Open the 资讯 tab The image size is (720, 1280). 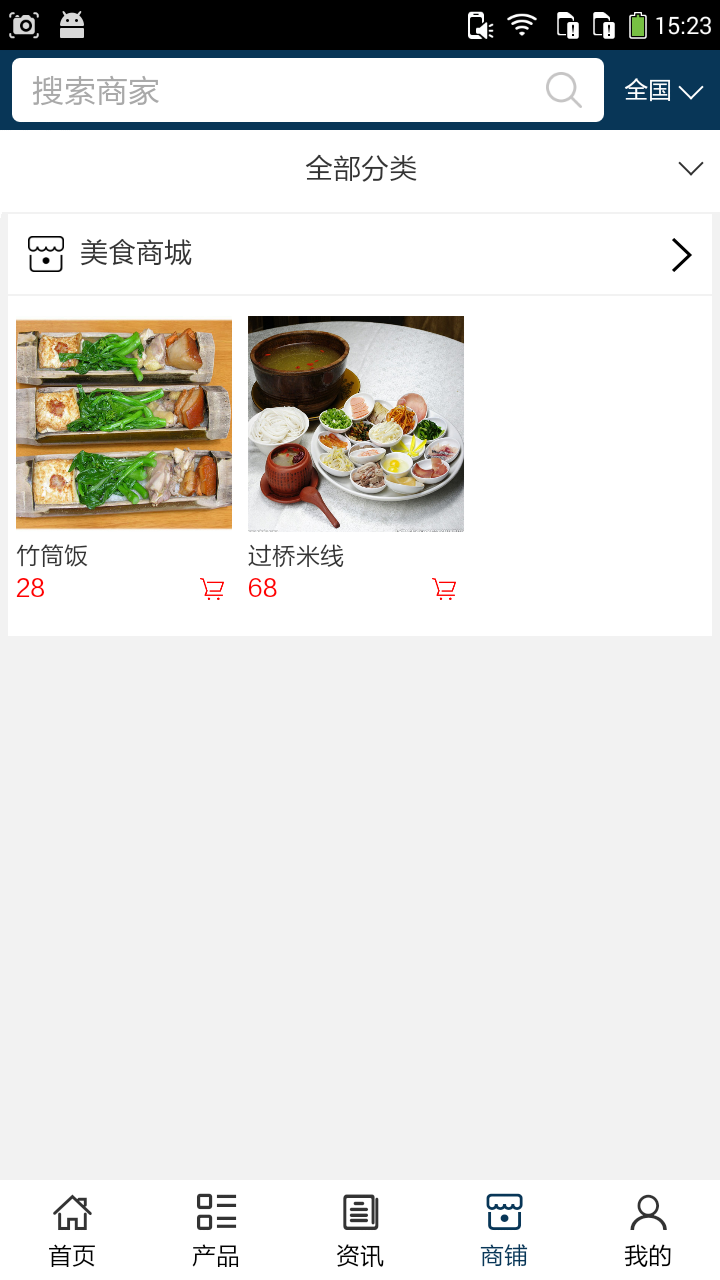click(360, 1230)
